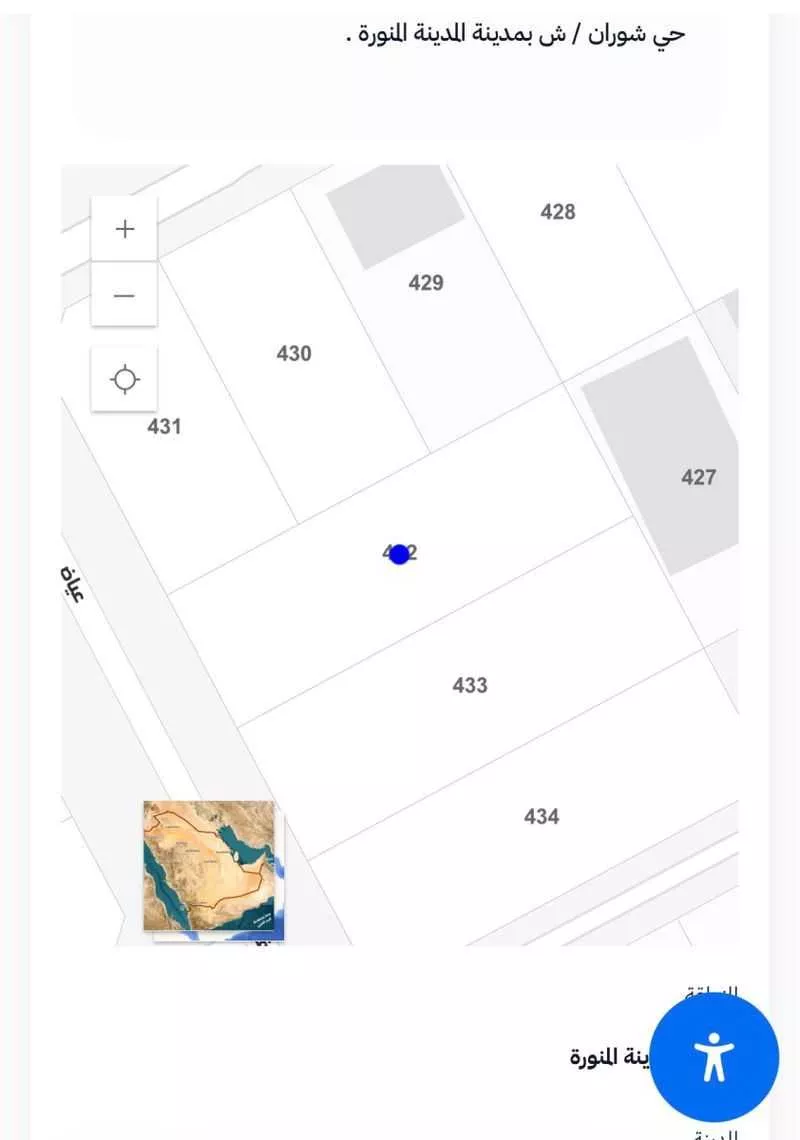Zoom out of the parcel map
The height and width of the screenshot is (1140, 800).
(124, 295)
